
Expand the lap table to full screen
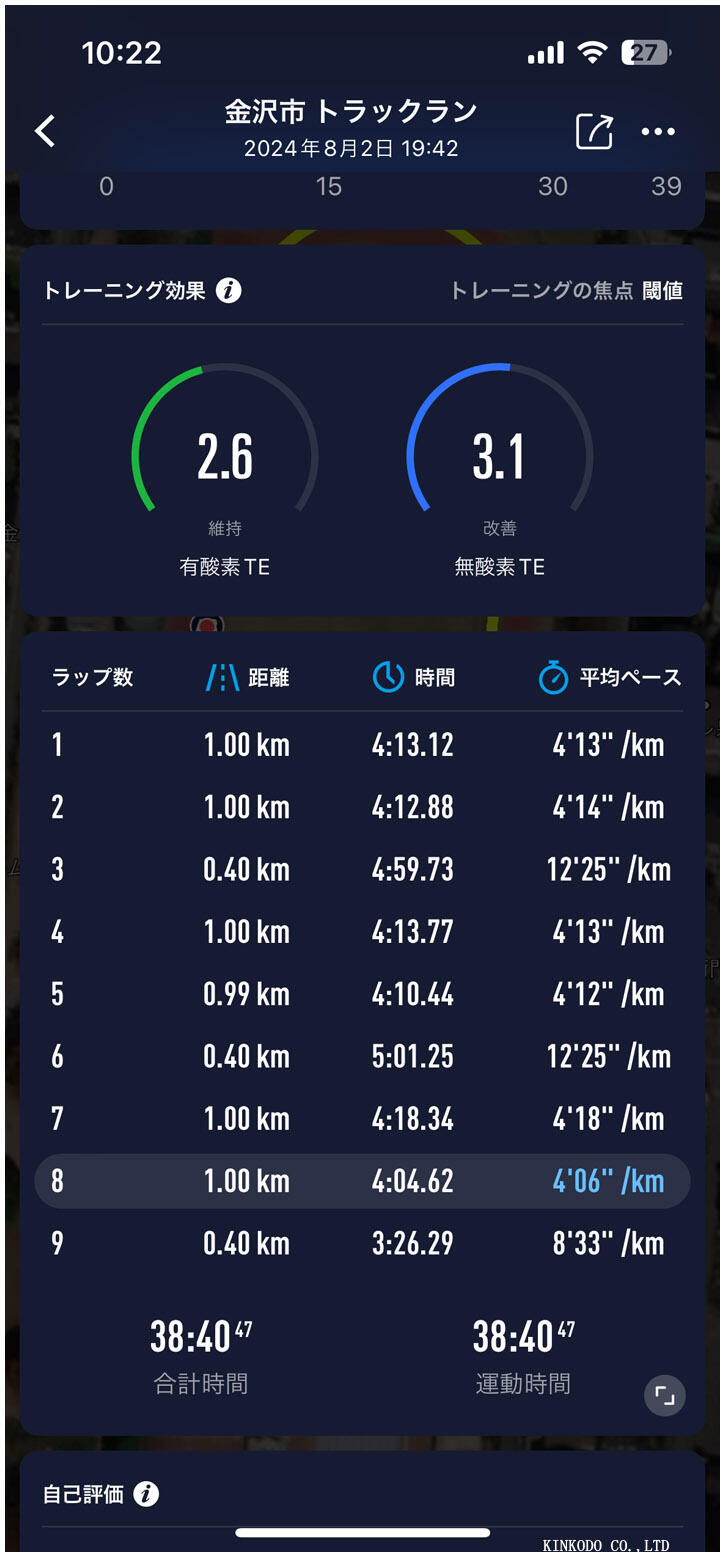click(x=665, y=1395)
